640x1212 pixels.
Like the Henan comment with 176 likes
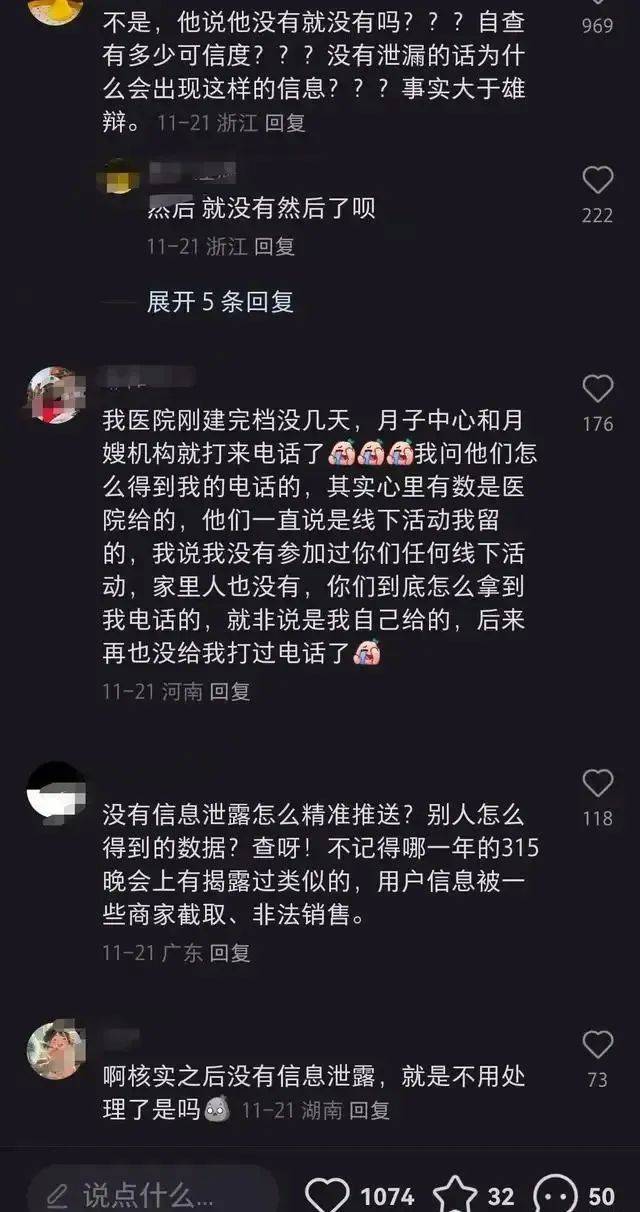coord(597,389)
